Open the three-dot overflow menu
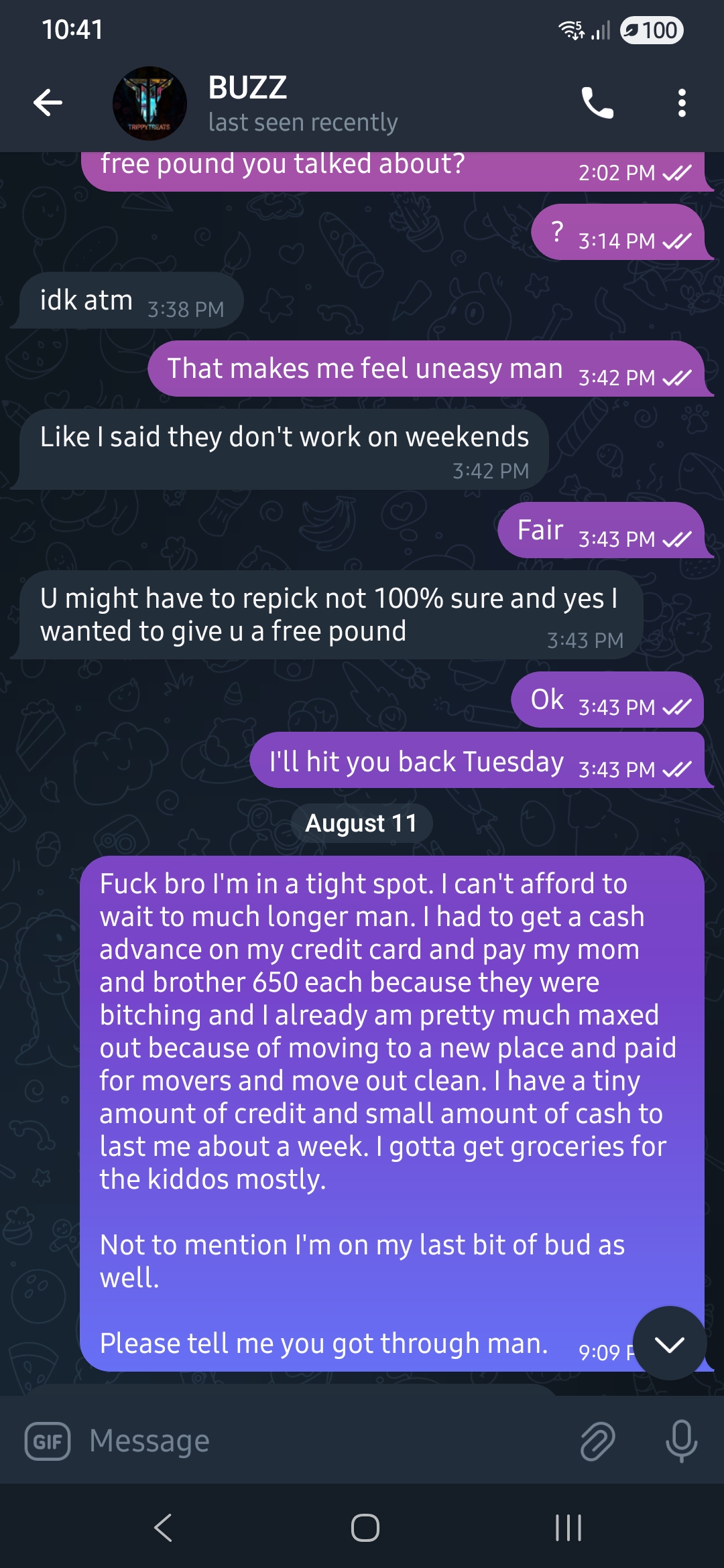 [681, 103]
